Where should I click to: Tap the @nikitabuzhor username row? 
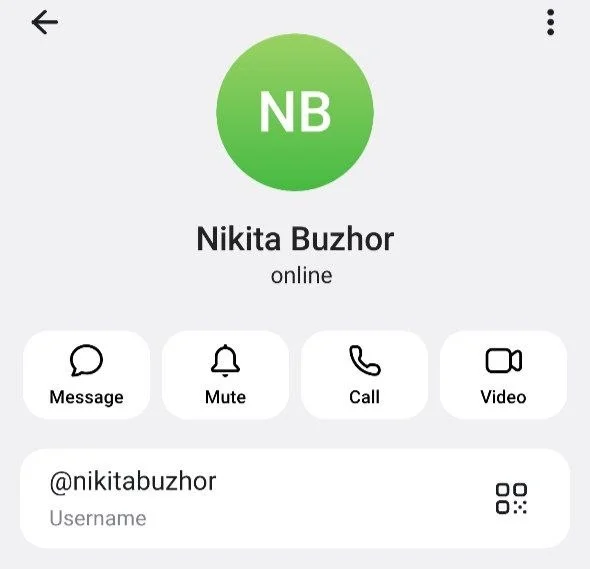click(x=295, y=499)
